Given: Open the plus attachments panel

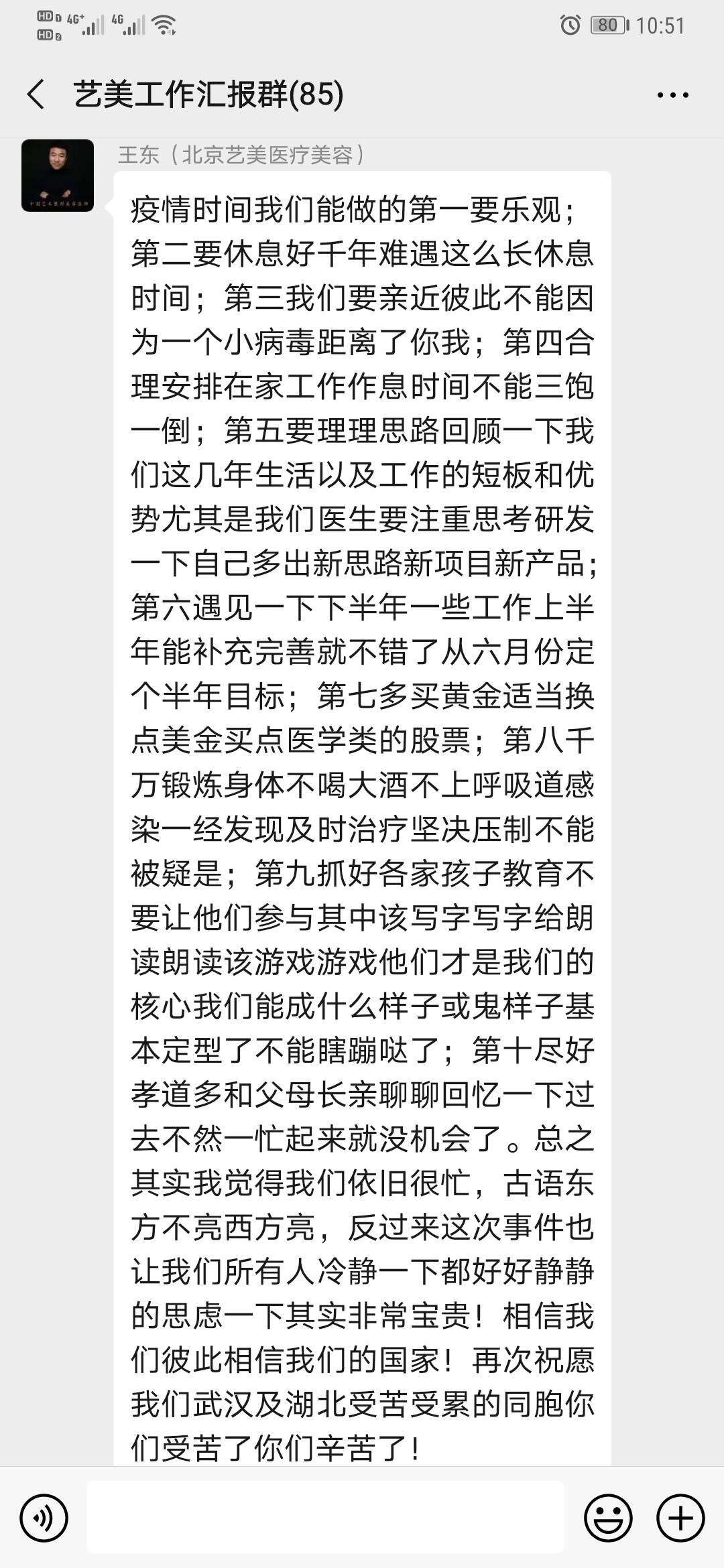Looking at the screenshot, I should click(680, 1518).
